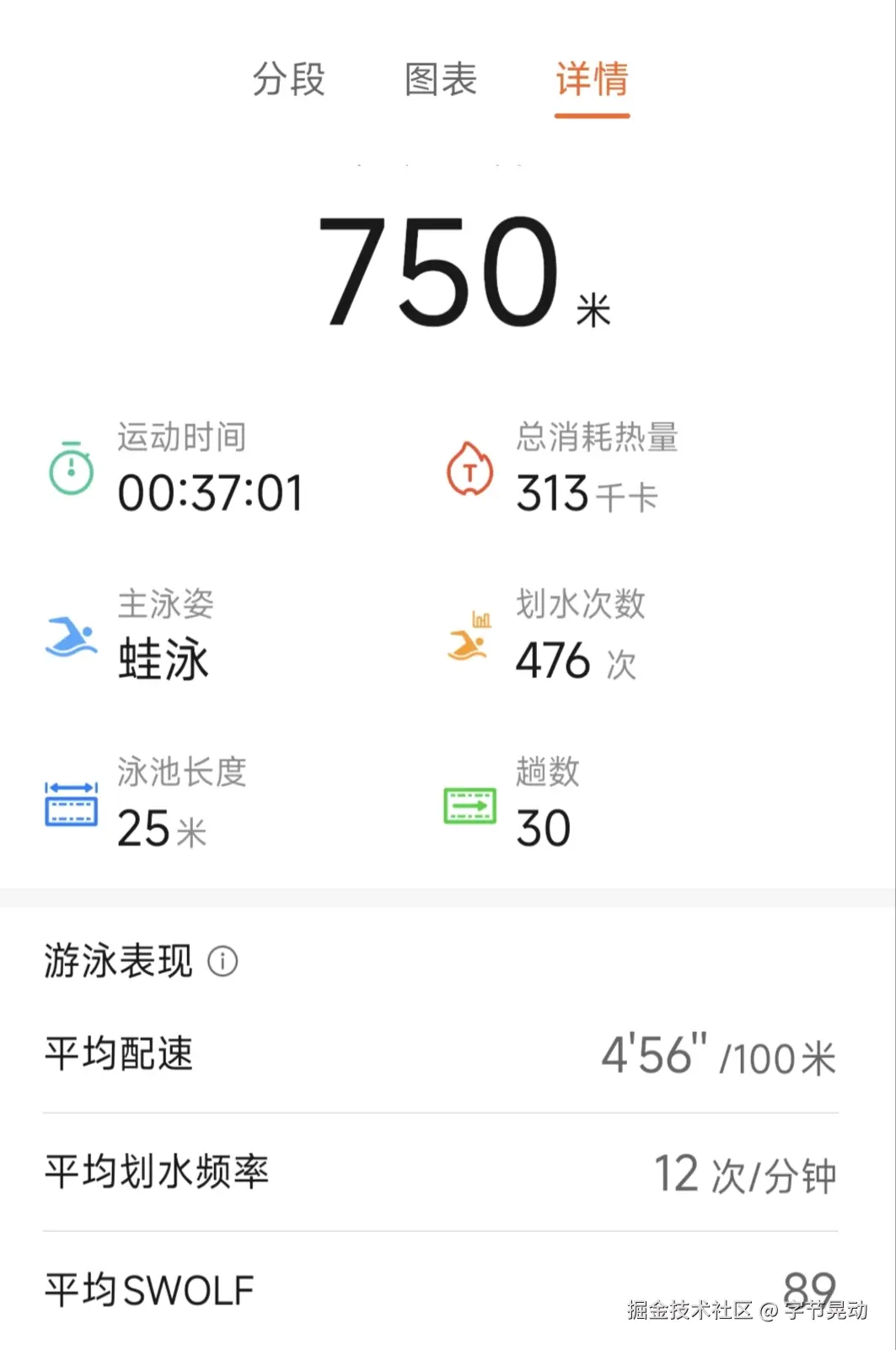Click the orange stroke-count swimmer icon
Screen dimensions: 896x1350
[x=469, y=641]
